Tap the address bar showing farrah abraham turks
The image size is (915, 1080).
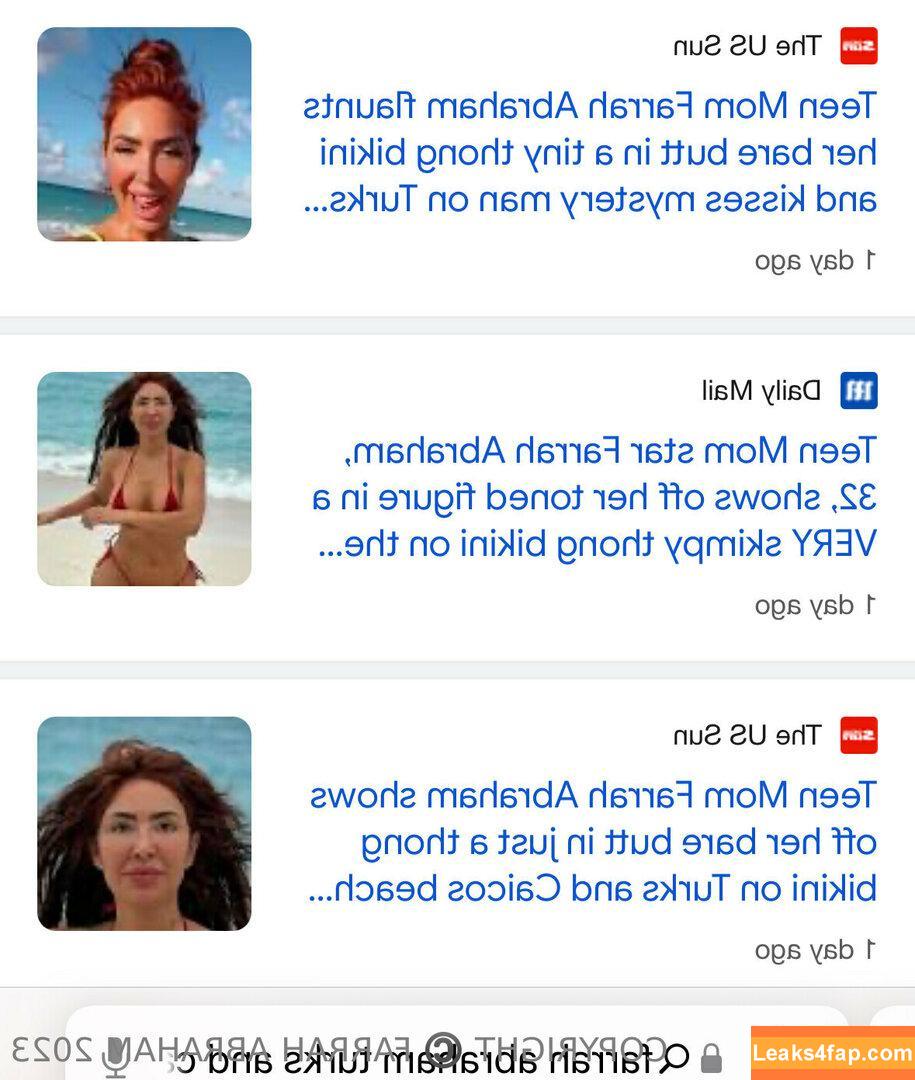click(x=420, y=1053)
